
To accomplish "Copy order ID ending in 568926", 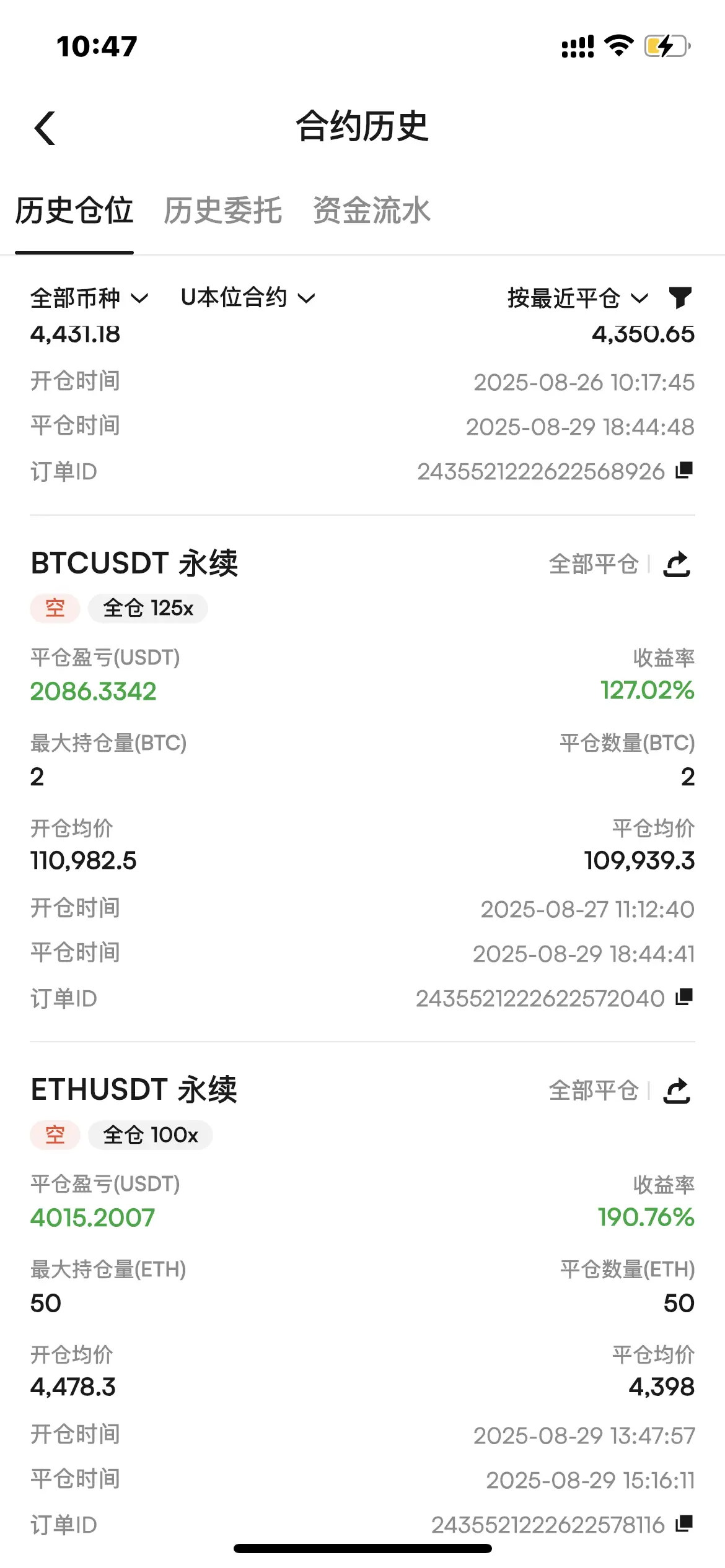I will point(684,471).
